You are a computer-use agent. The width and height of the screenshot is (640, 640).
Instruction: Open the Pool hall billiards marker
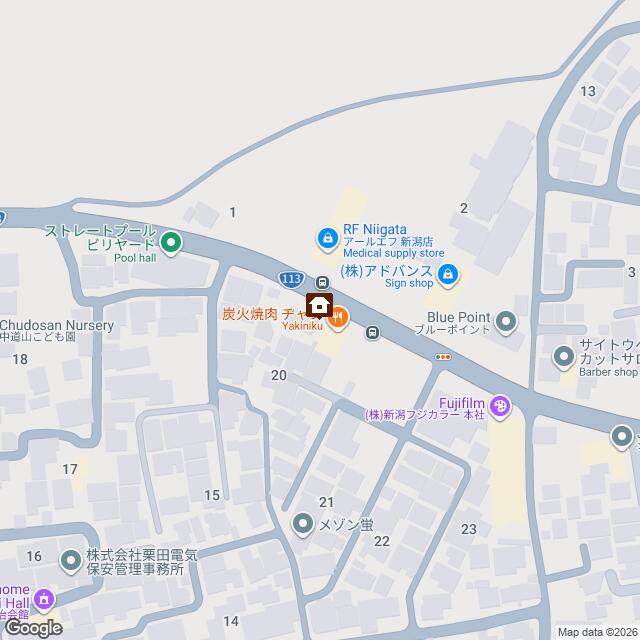click(171, 241)
